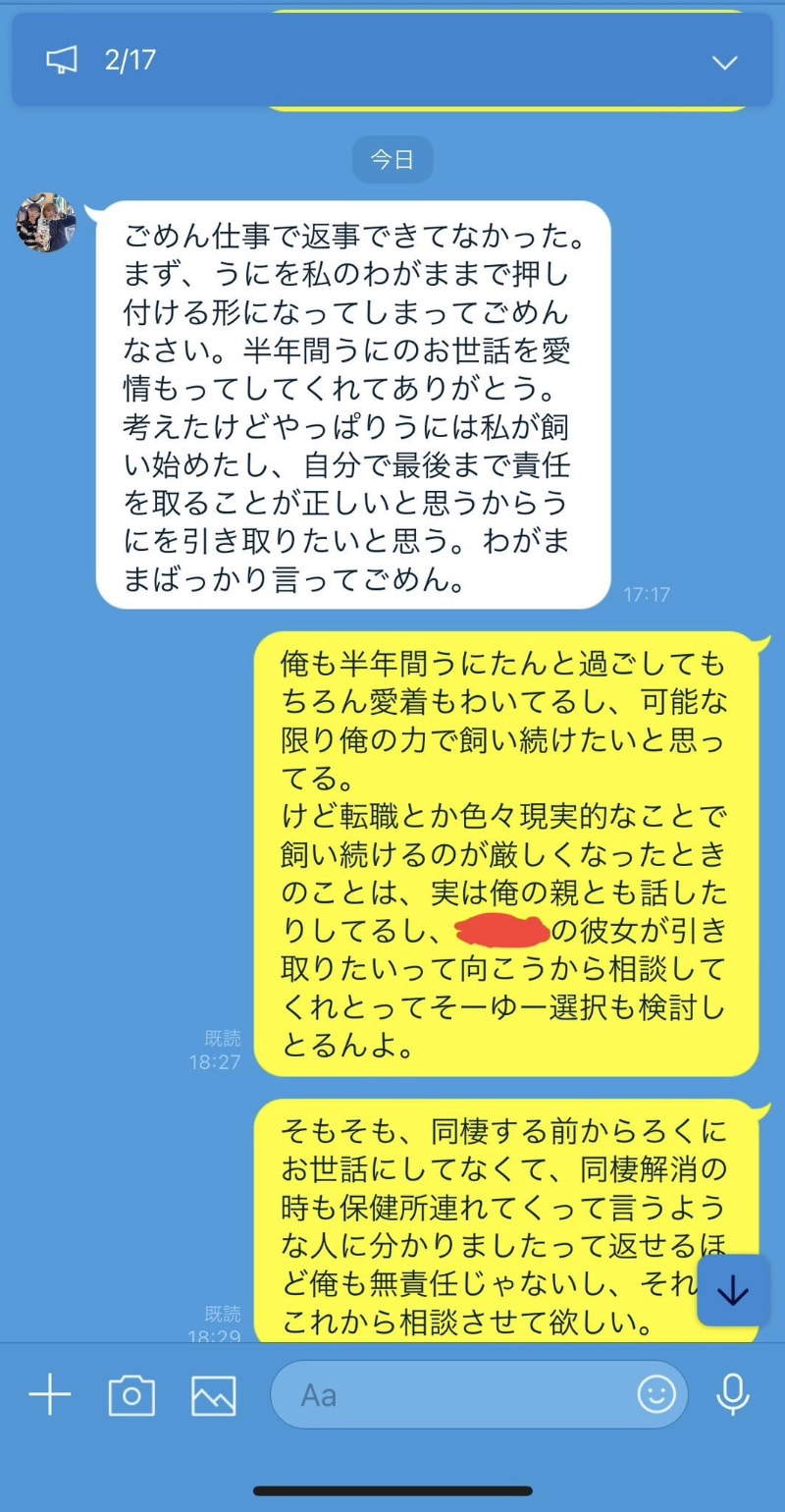This screenshot has width=785, height=1512.
Task: Select the 今日 date chip
Action: pos(392,157)
